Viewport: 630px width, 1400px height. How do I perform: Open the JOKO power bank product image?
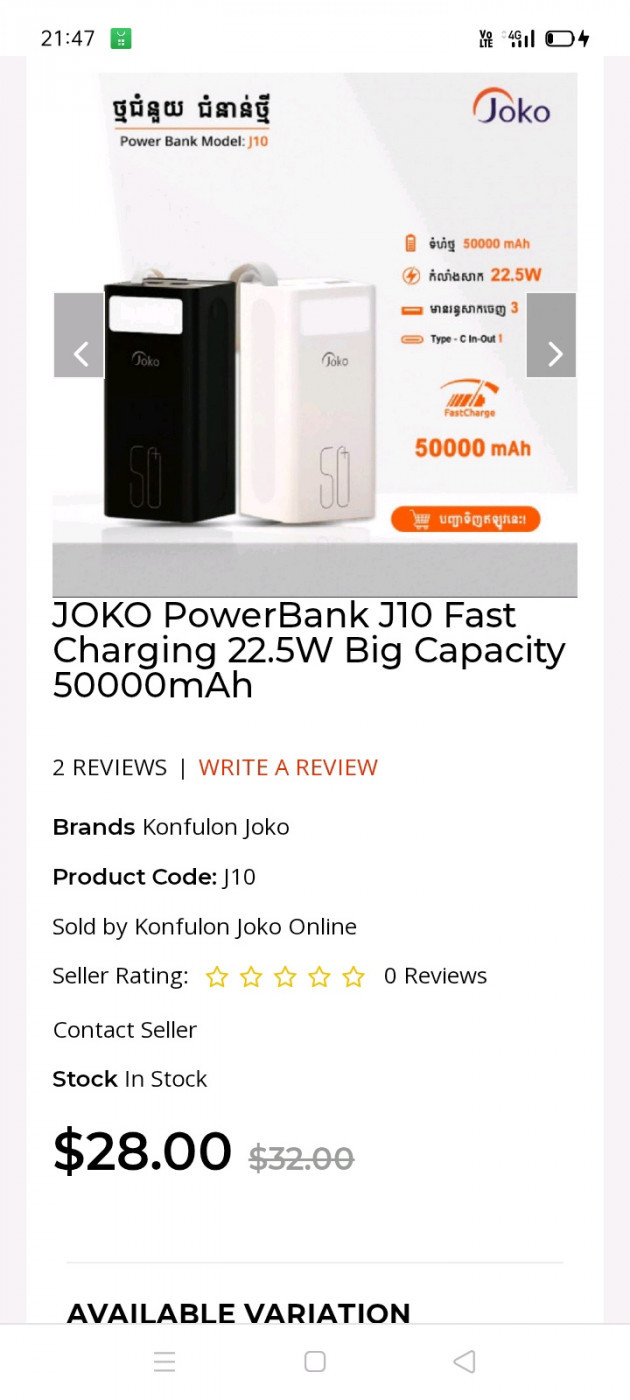coord(315,335)
